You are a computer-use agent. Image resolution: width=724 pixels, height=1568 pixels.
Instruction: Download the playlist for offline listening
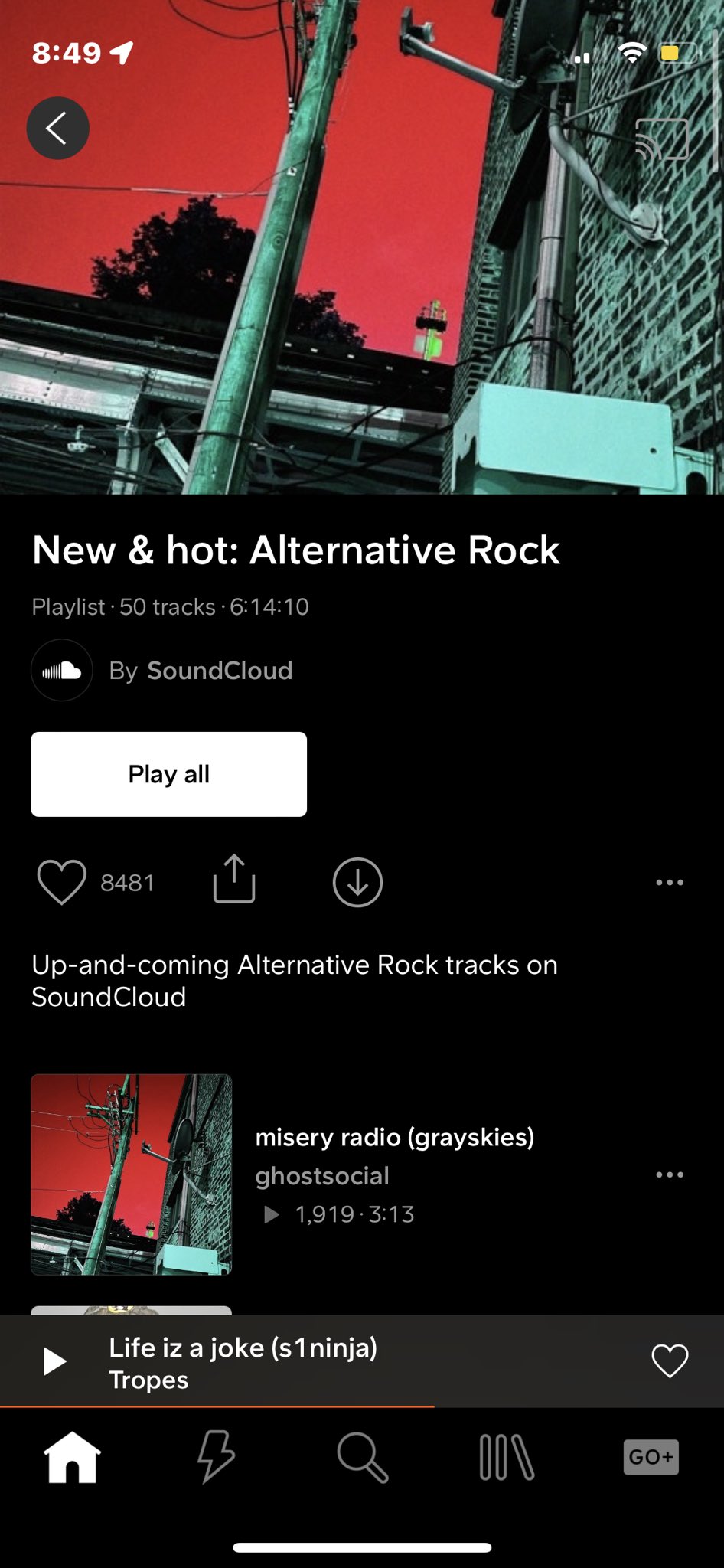pyautogui.click(x=357, y=882)
